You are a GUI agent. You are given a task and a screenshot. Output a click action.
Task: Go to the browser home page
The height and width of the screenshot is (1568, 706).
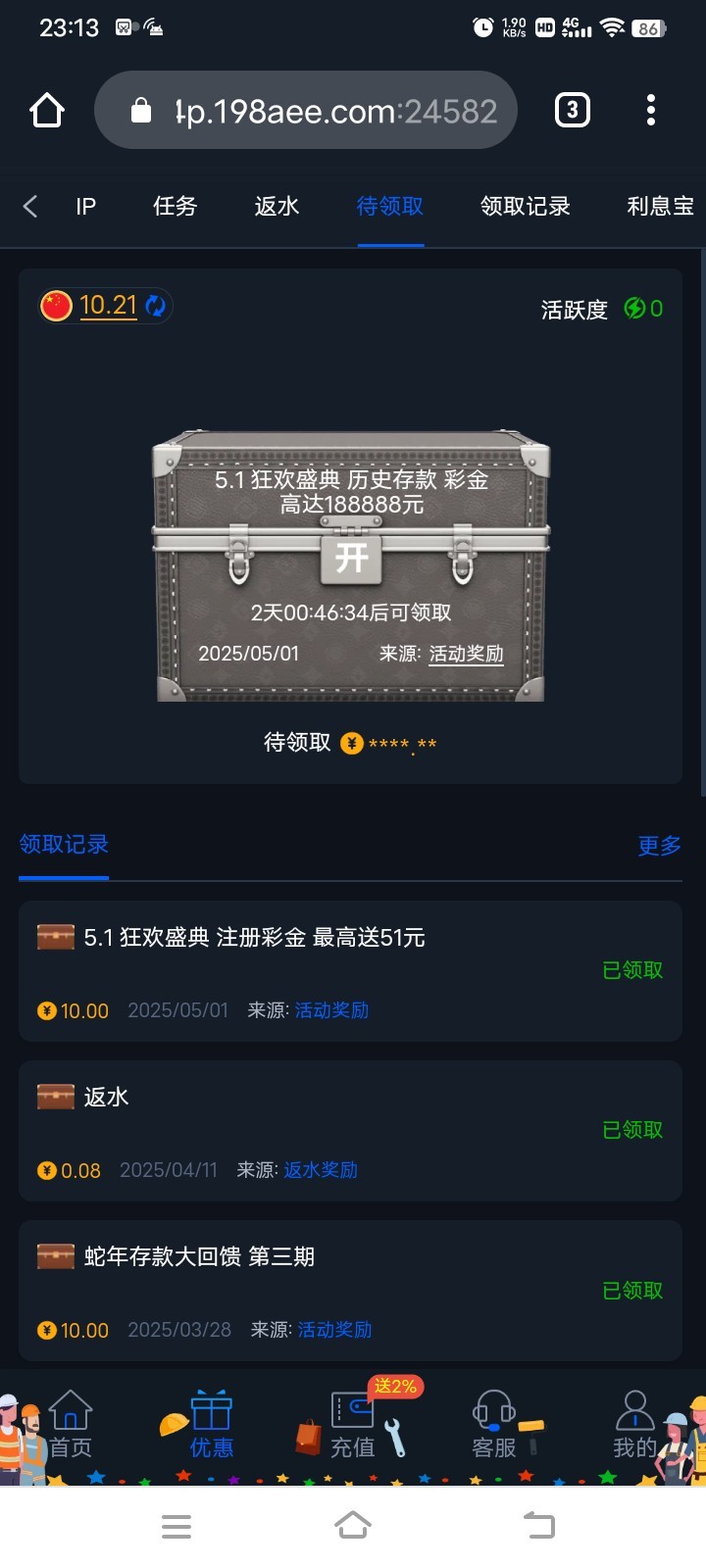(47, 111)
